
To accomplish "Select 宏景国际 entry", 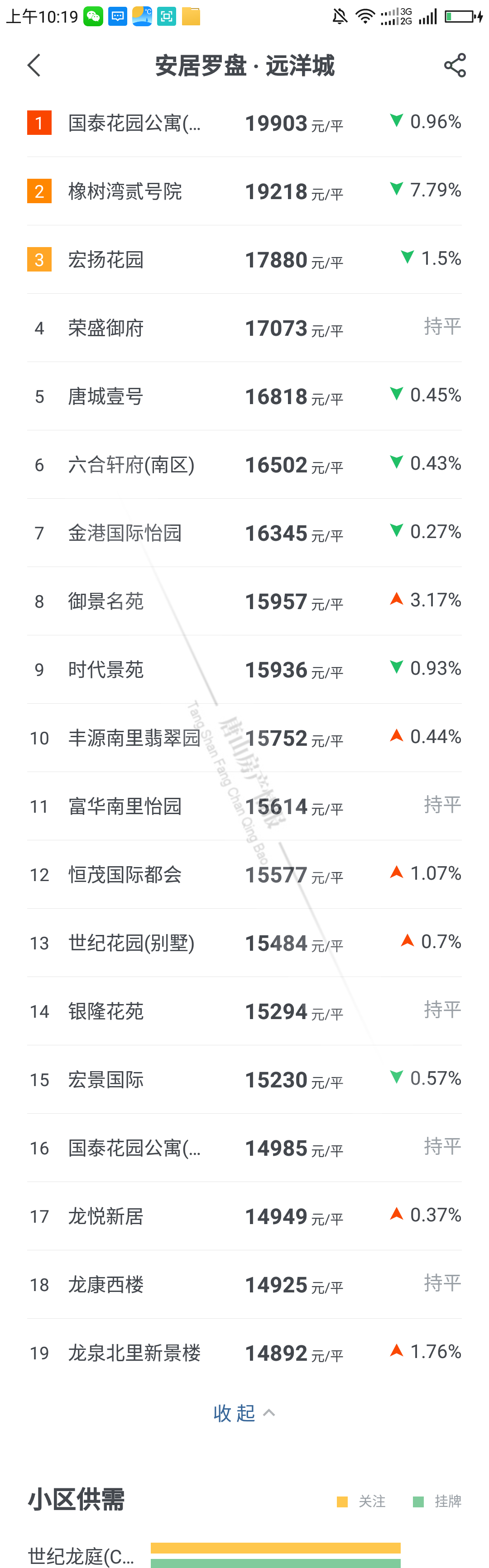I will coord(106,1080).
